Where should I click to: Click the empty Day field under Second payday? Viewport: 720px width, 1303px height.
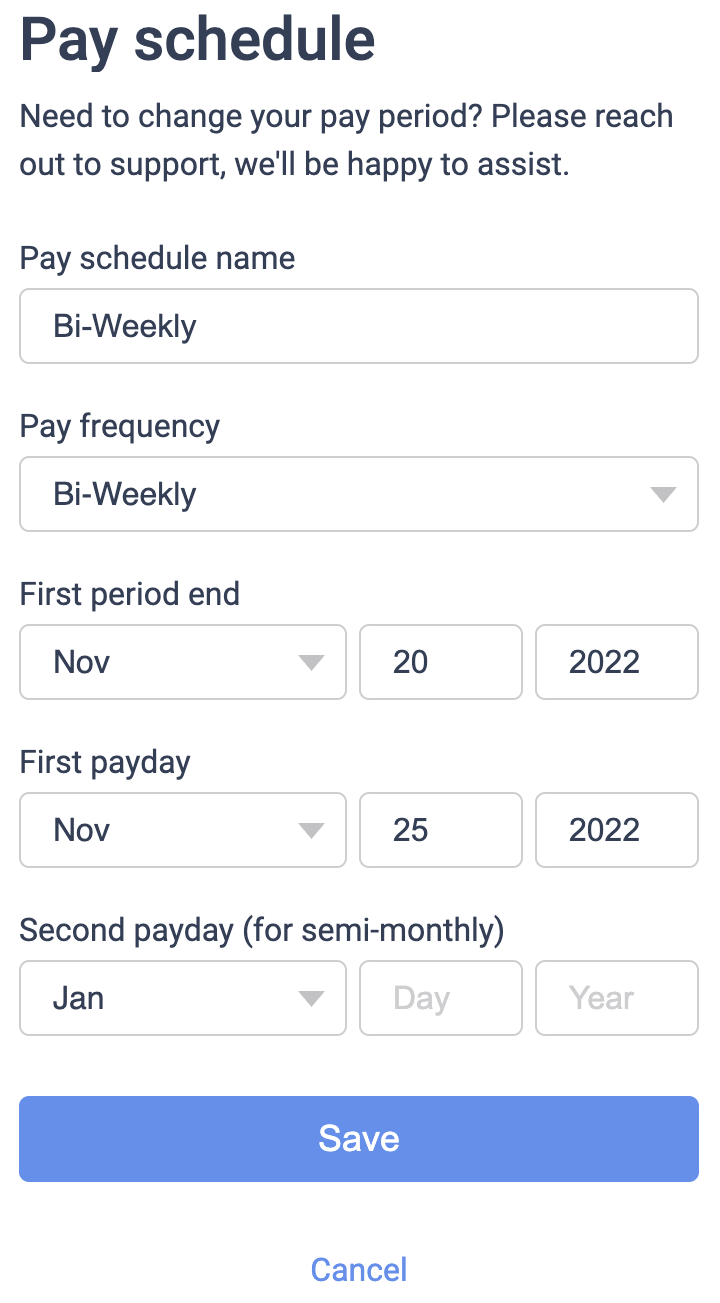click(440, 997)
